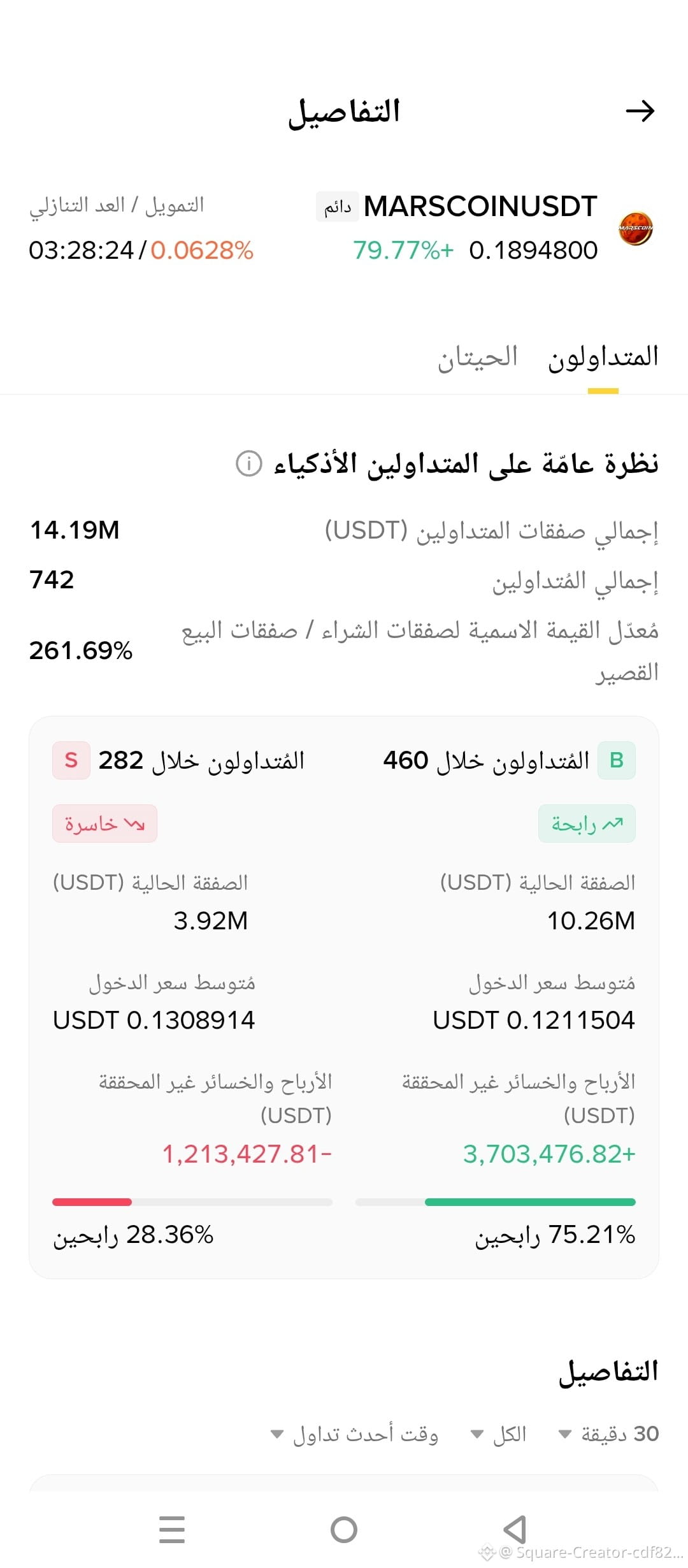This screenshot has width=688, height=1568.
Task: Open the وقت أحدث تداول sort dropdown
Action: [x=354, y=1434]
